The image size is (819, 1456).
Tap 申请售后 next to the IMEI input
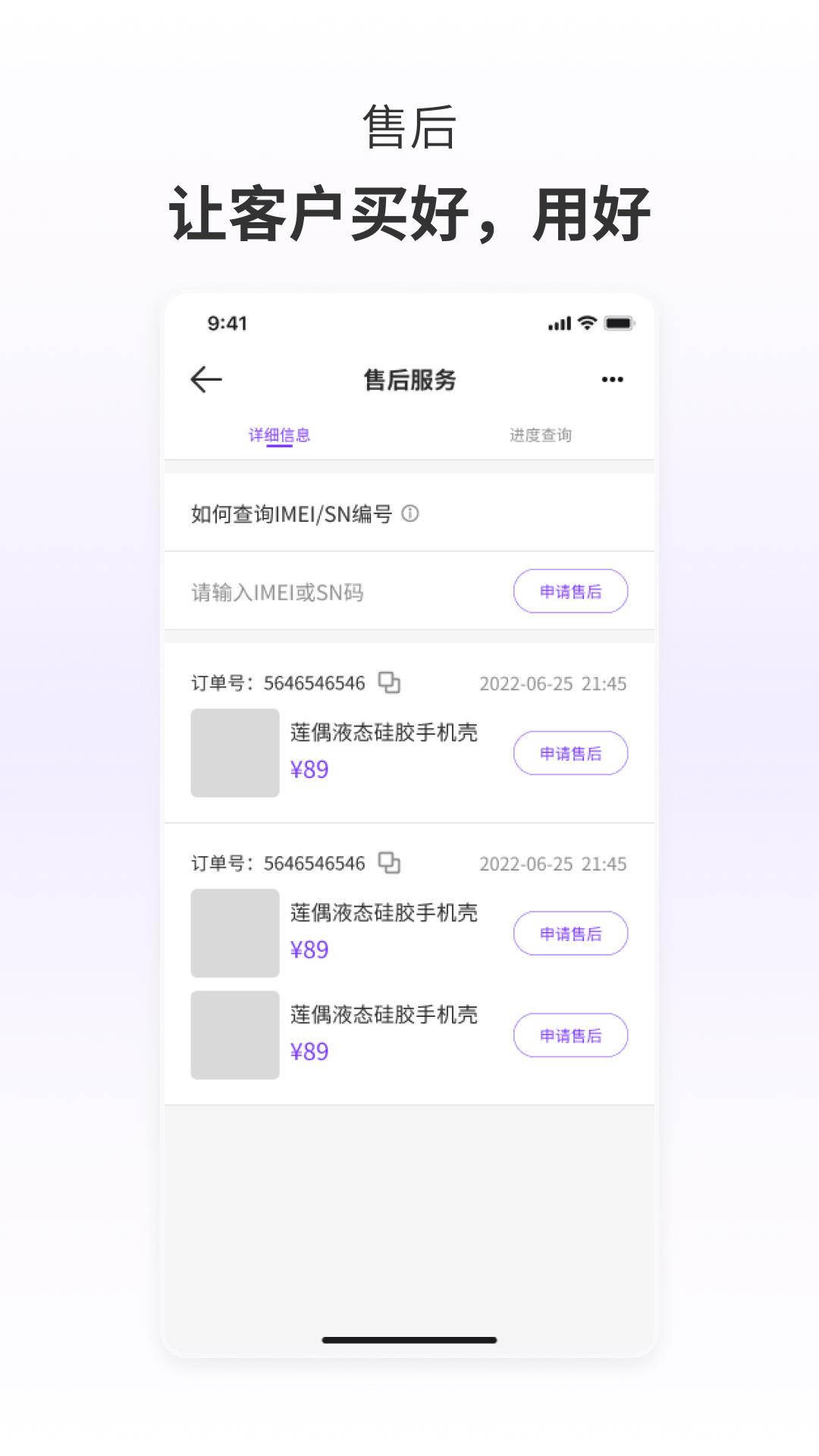click(x=571, y=591)
